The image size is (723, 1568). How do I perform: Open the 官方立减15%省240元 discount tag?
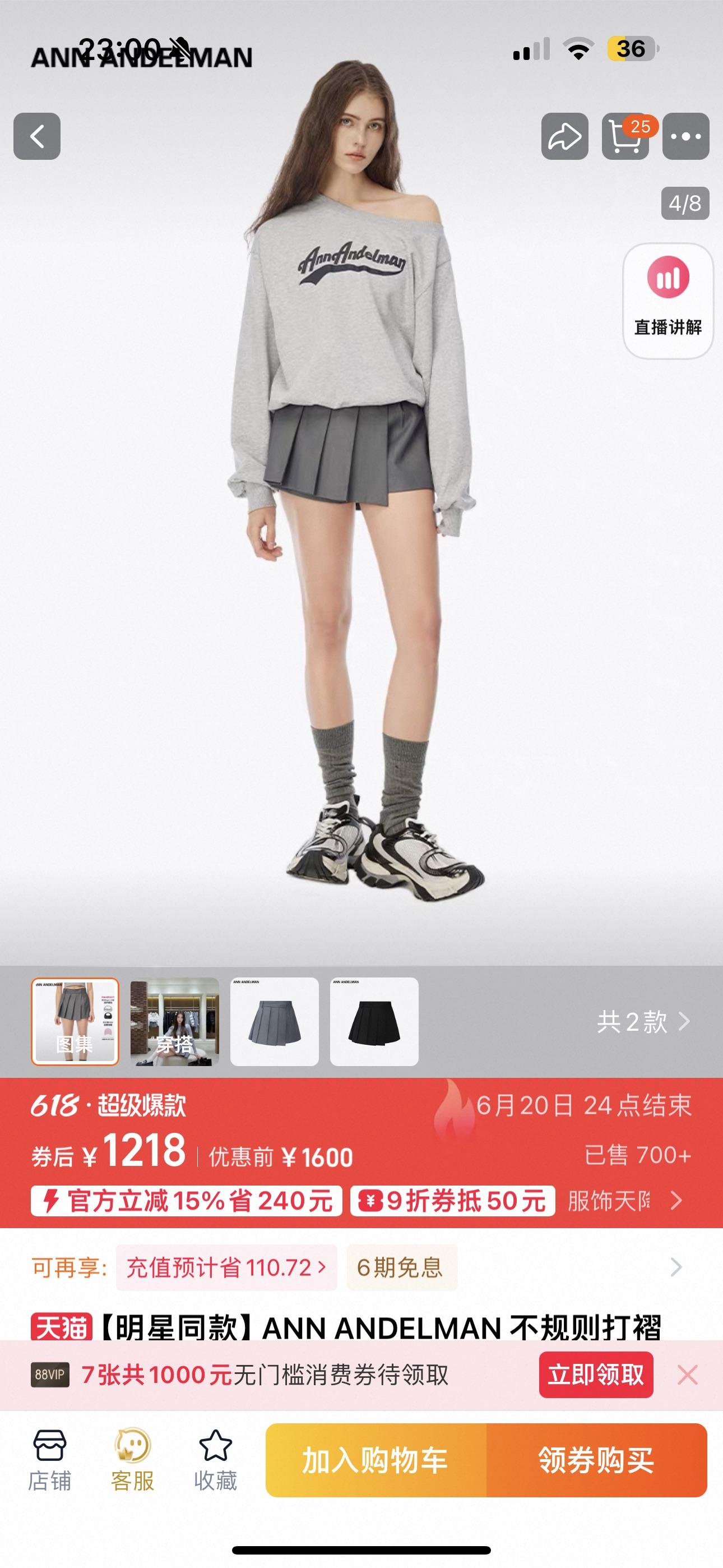187,1201
